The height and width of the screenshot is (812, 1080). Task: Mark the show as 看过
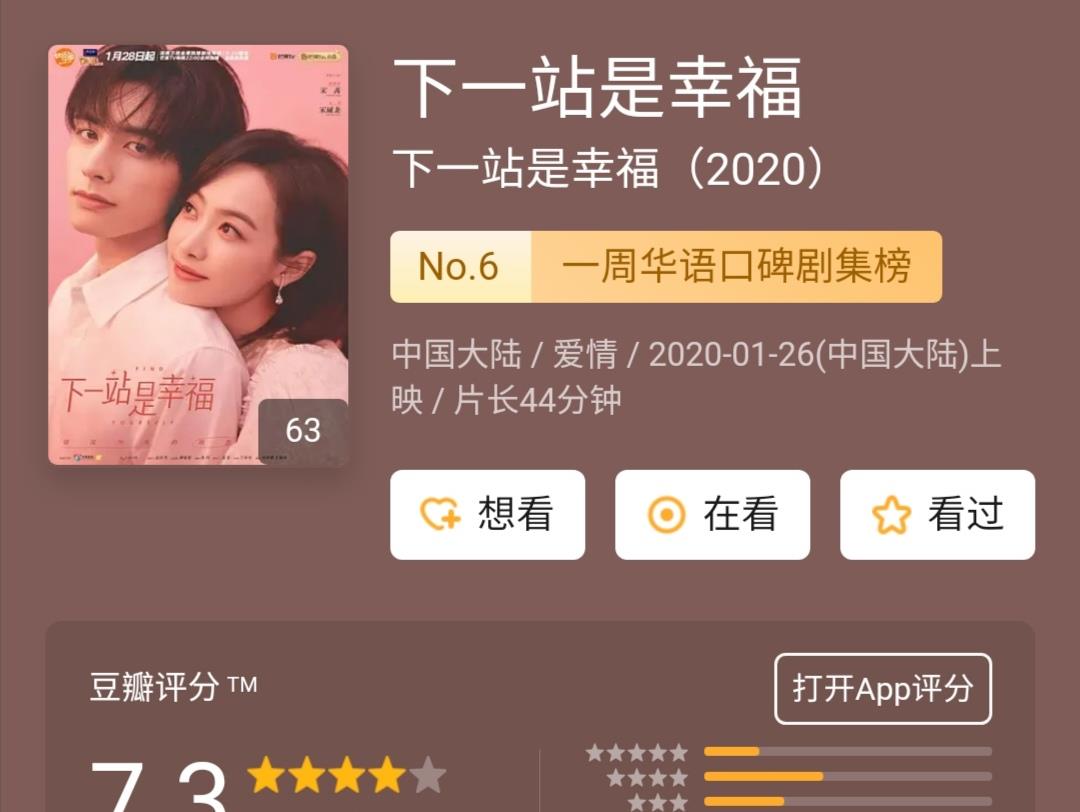[x=937, y=515]
